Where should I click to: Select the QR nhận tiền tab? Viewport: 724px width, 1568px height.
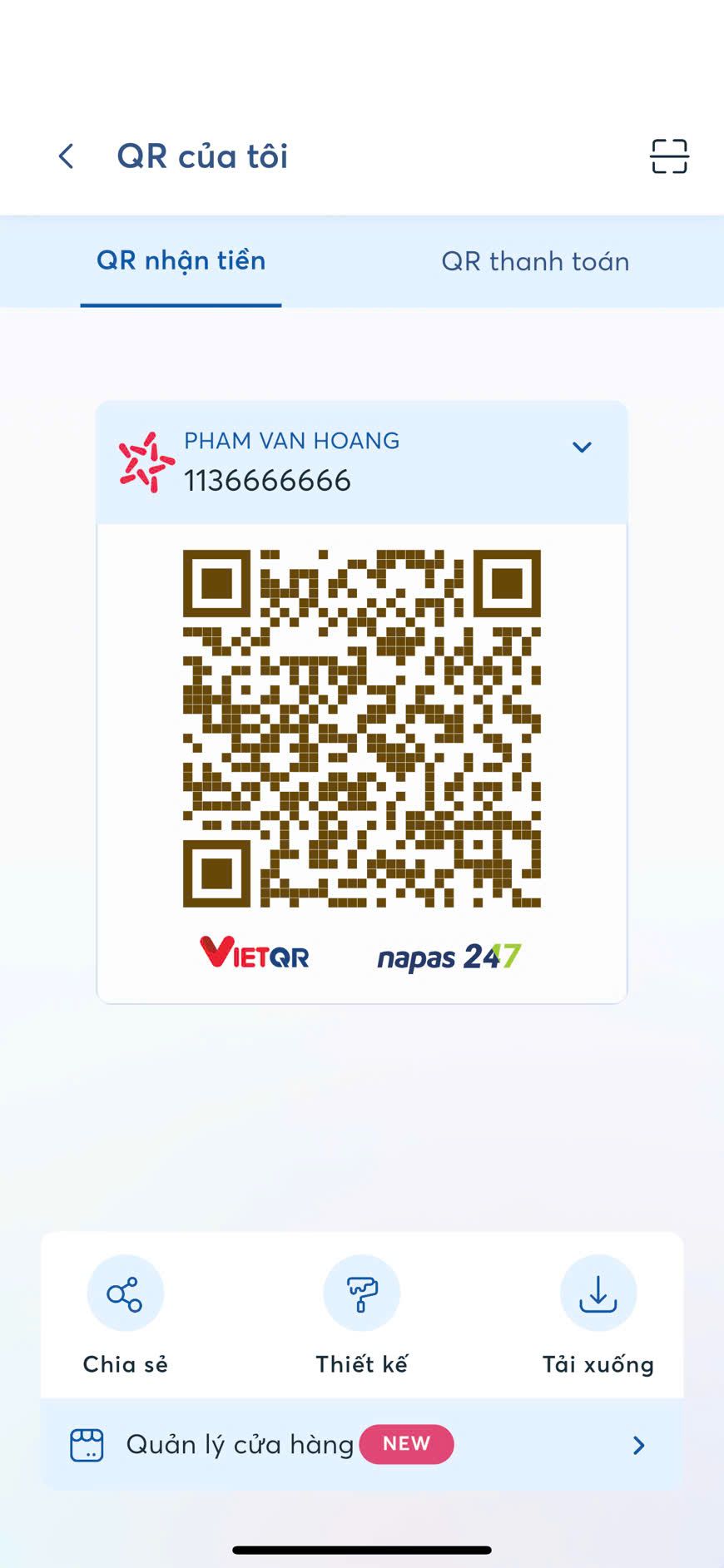181,261
